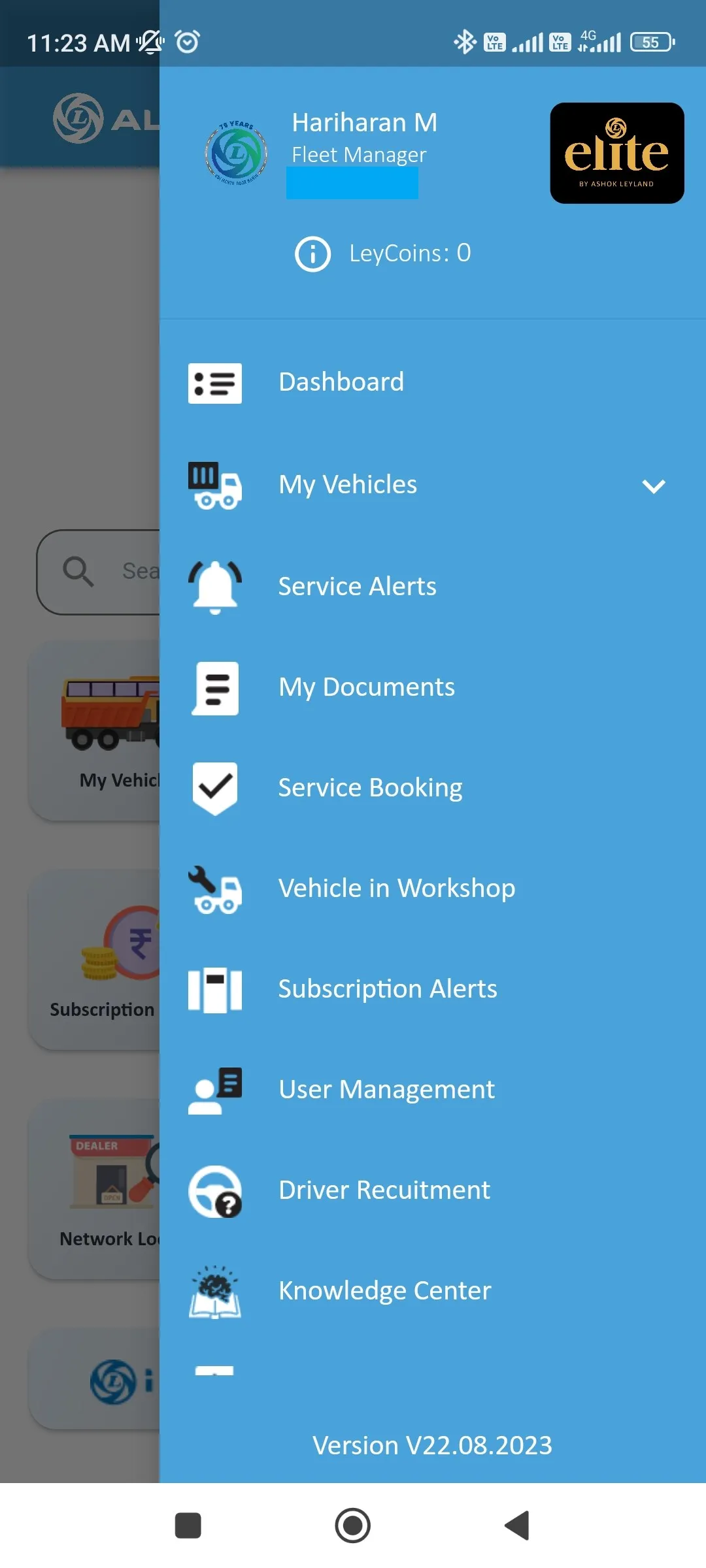The height and width of the screenshot is (1568, 706).
Task: Tap the LeyCoins info icon
Action: click(312, 254)
